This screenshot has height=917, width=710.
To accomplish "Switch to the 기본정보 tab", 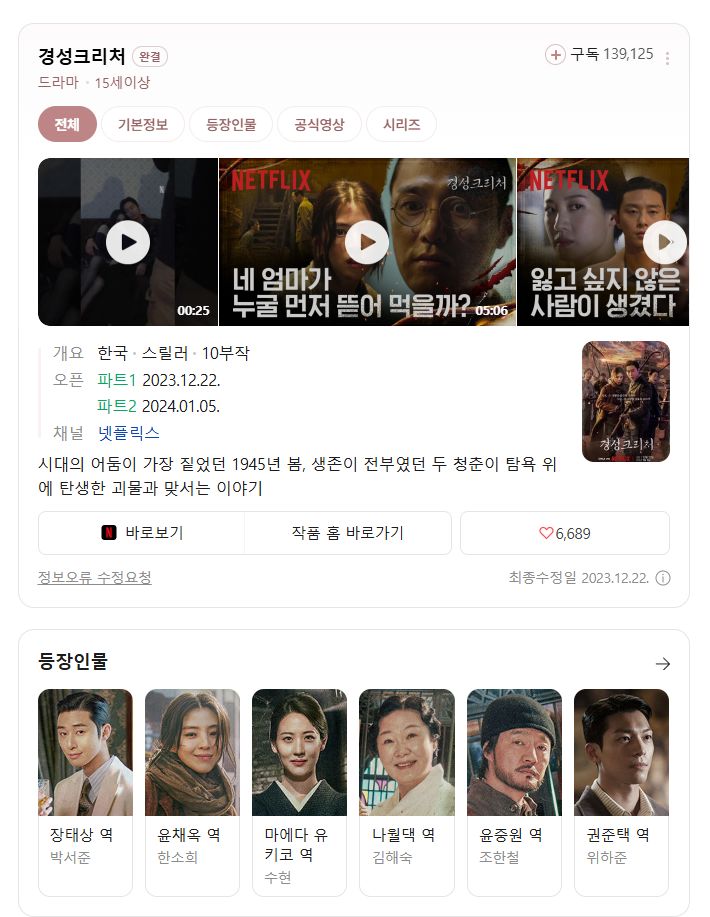I will tap(143, 125).
